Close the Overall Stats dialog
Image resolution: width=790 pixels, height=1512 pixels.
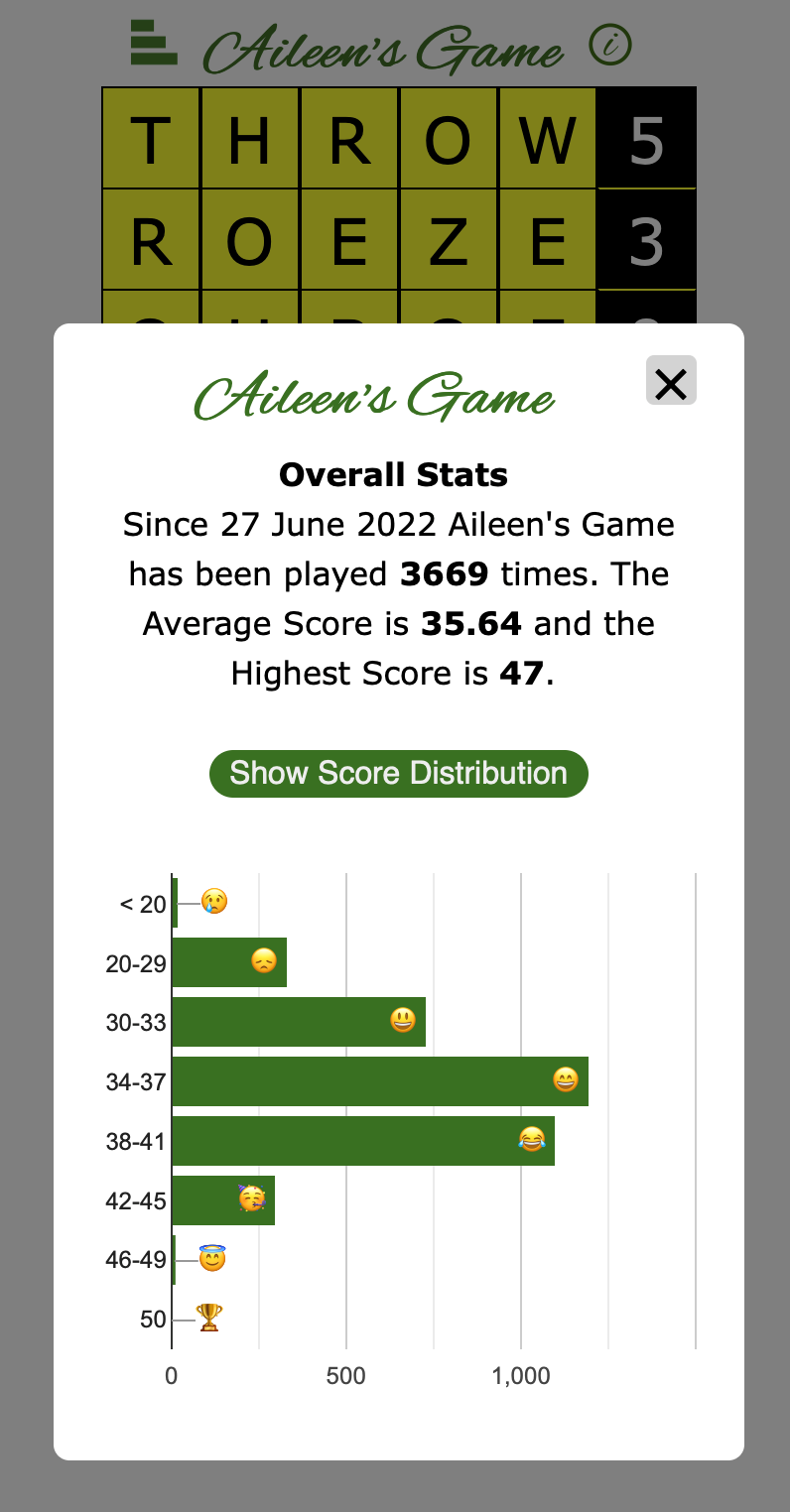coord(671,381)
